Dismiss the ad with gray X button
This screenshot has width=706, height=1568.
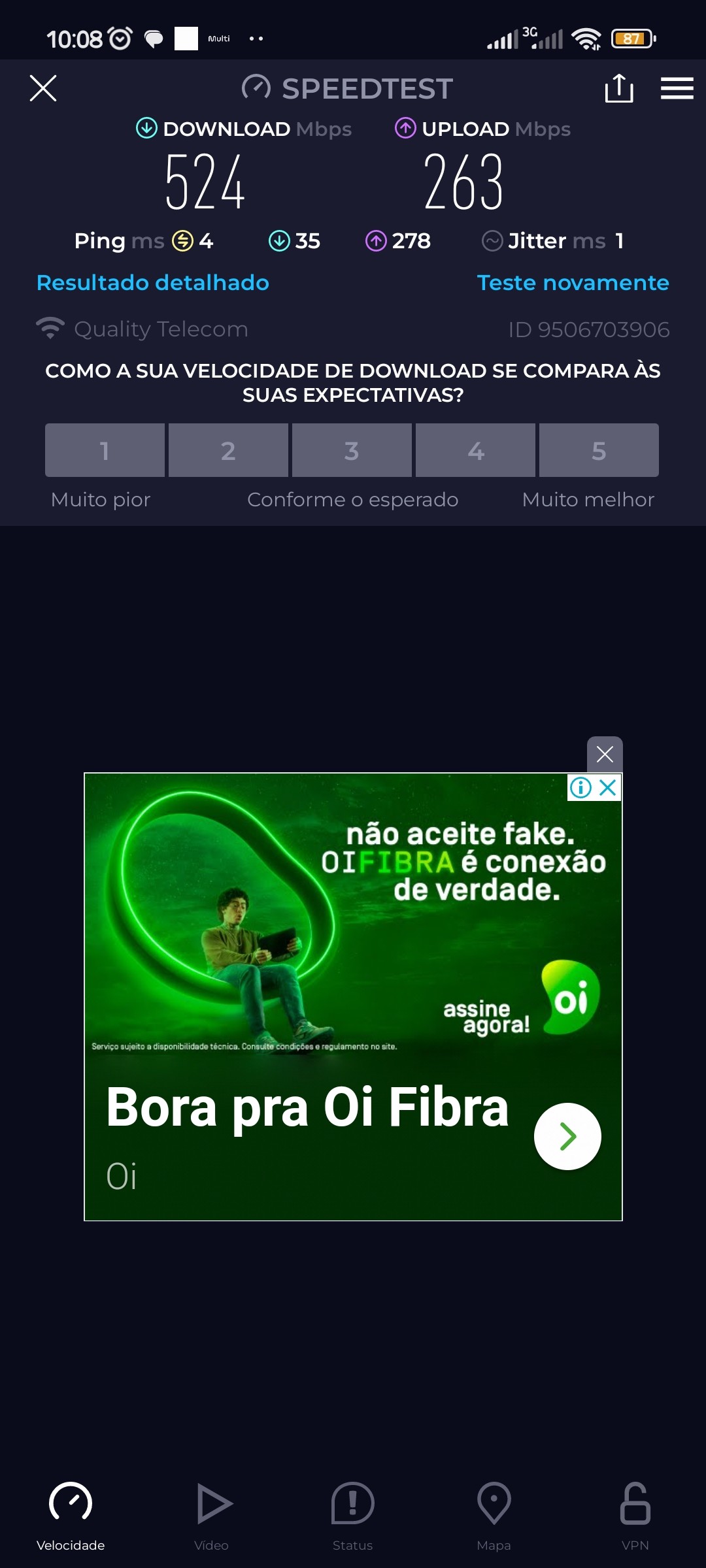pos(605,754)
